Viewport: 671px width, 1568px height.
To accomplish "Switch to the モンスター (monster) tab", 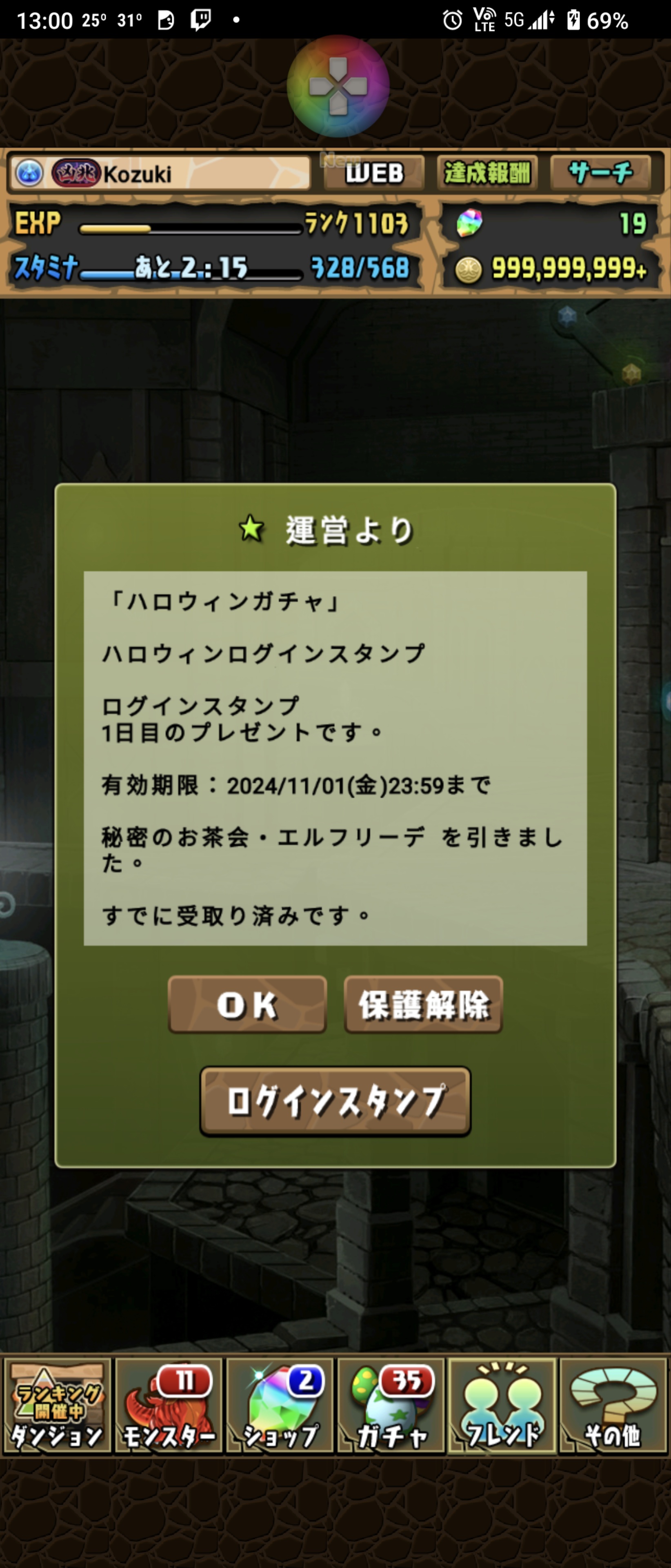I will (x=169, y=1406).
